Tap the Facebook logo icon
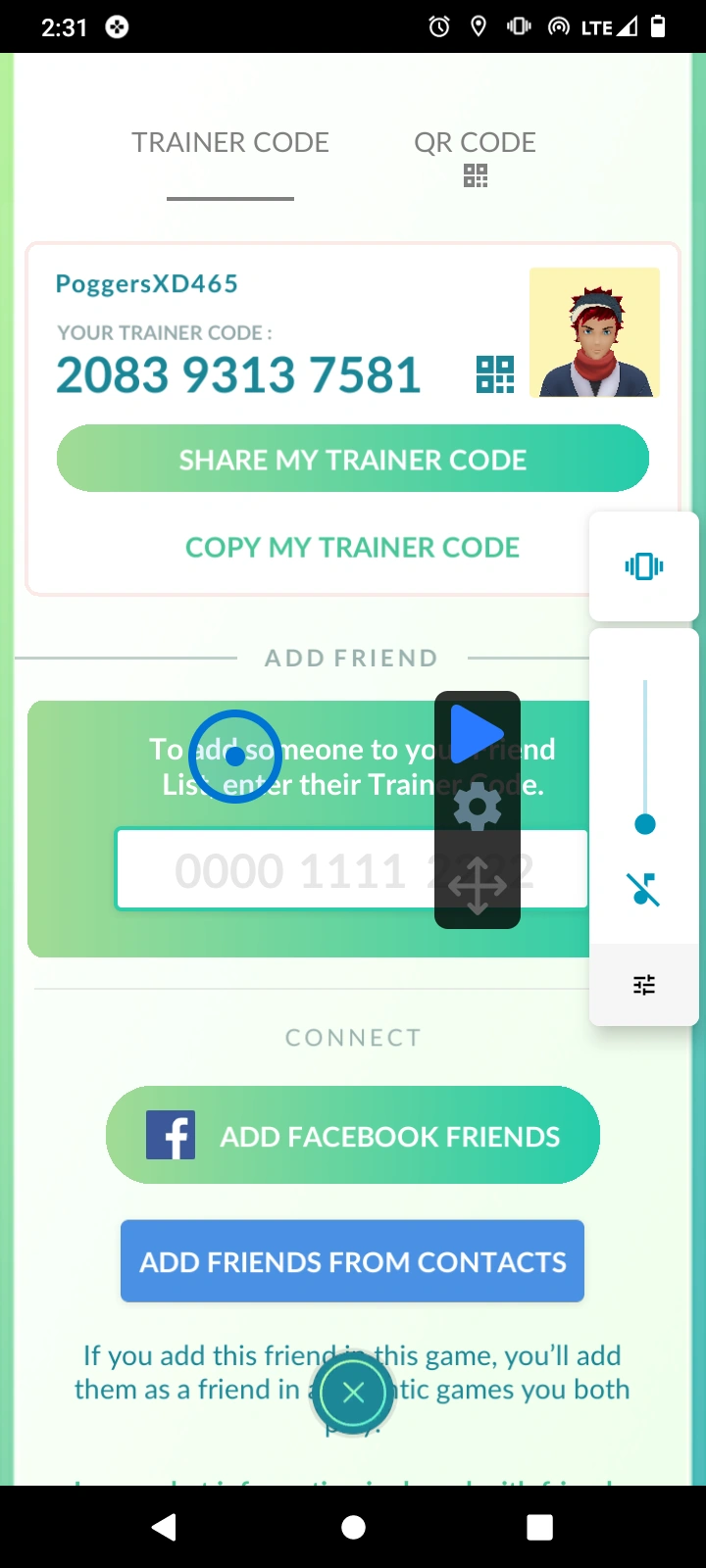Image resolution: width=706 pixels, height=1568 pixels. (x=171, y=1134)
